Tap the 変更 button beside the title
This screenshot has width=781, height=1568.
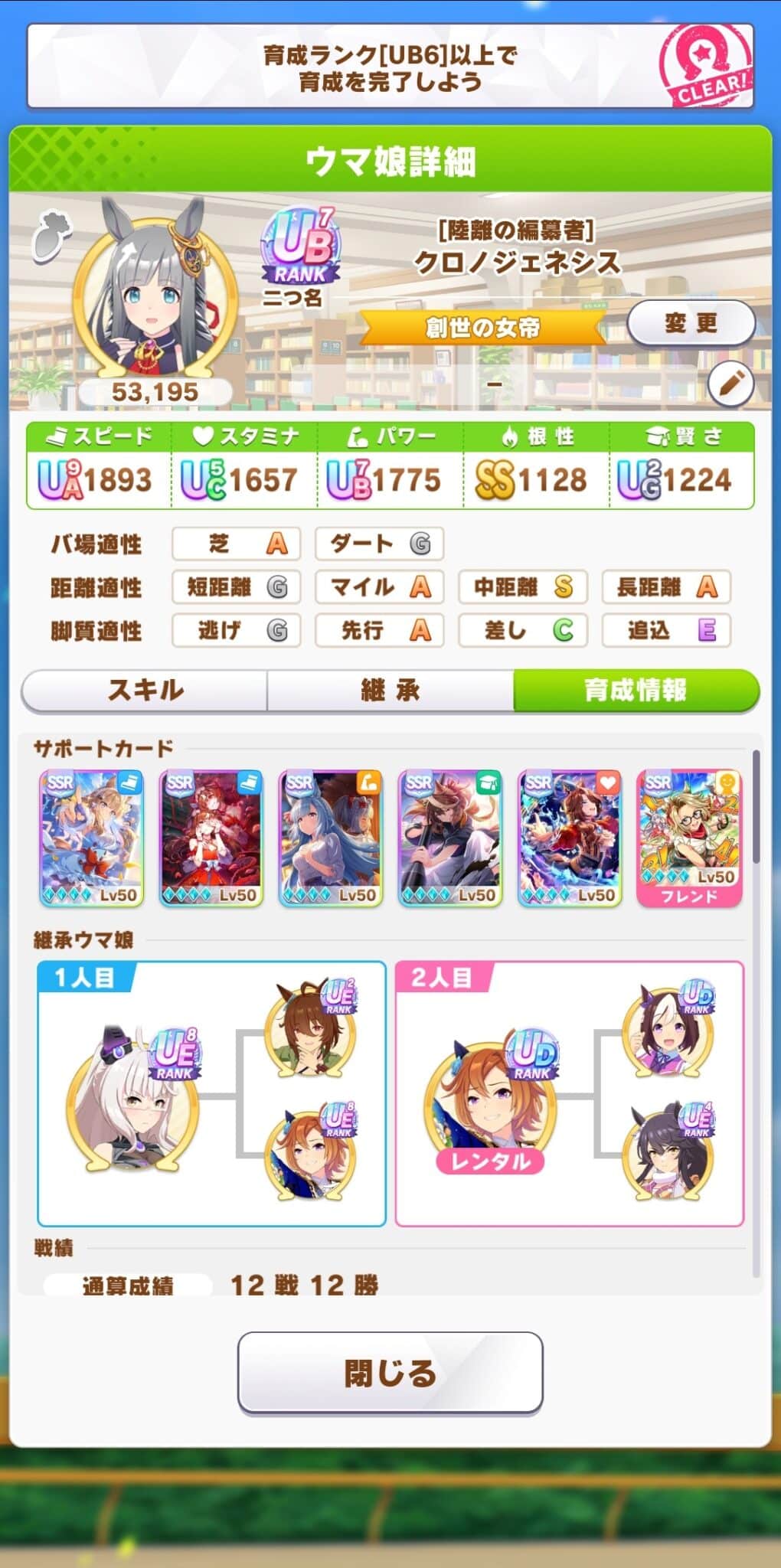click(691, 323)
